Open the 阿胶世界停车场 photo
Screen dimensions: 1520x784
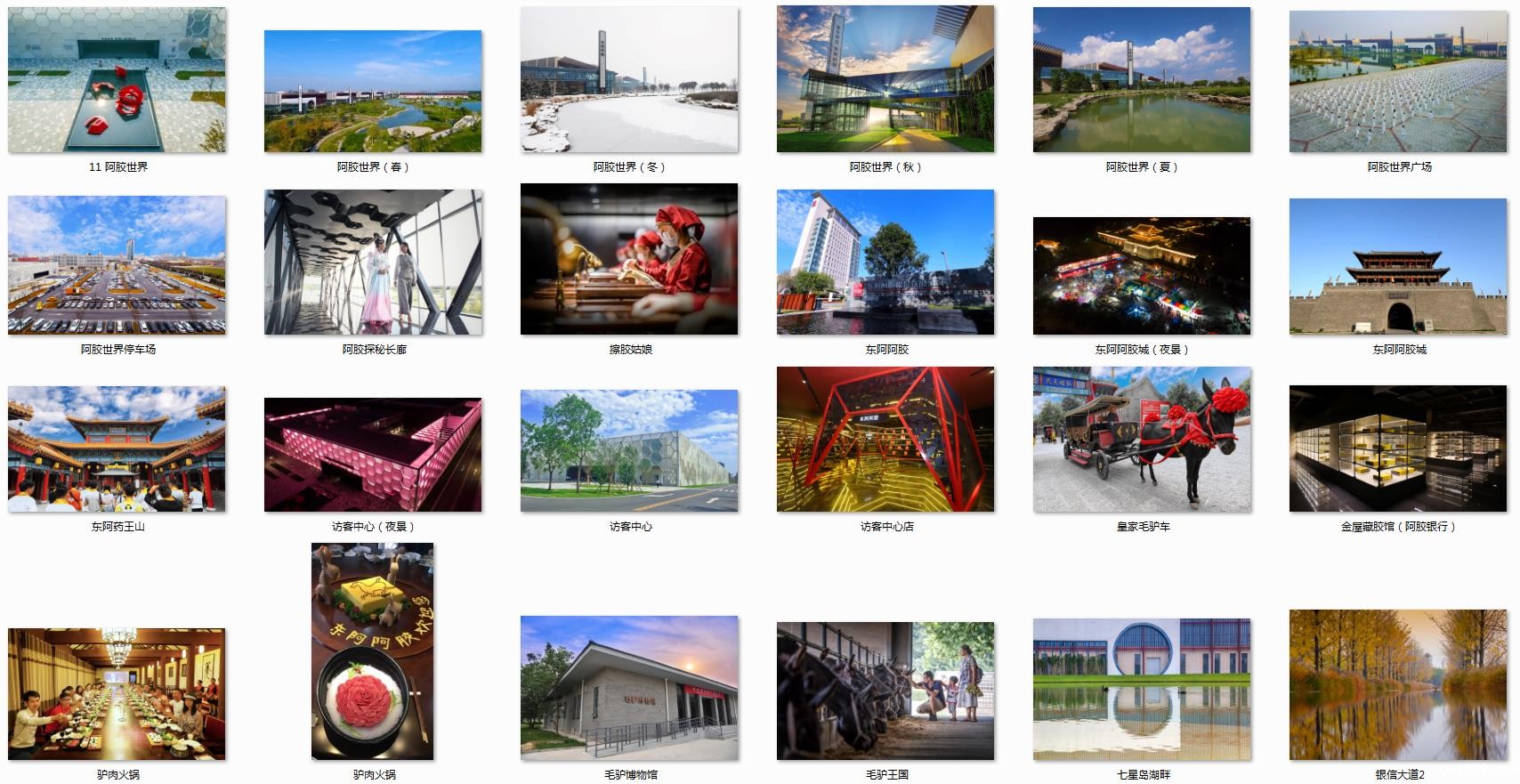click(x=117, y=265)
